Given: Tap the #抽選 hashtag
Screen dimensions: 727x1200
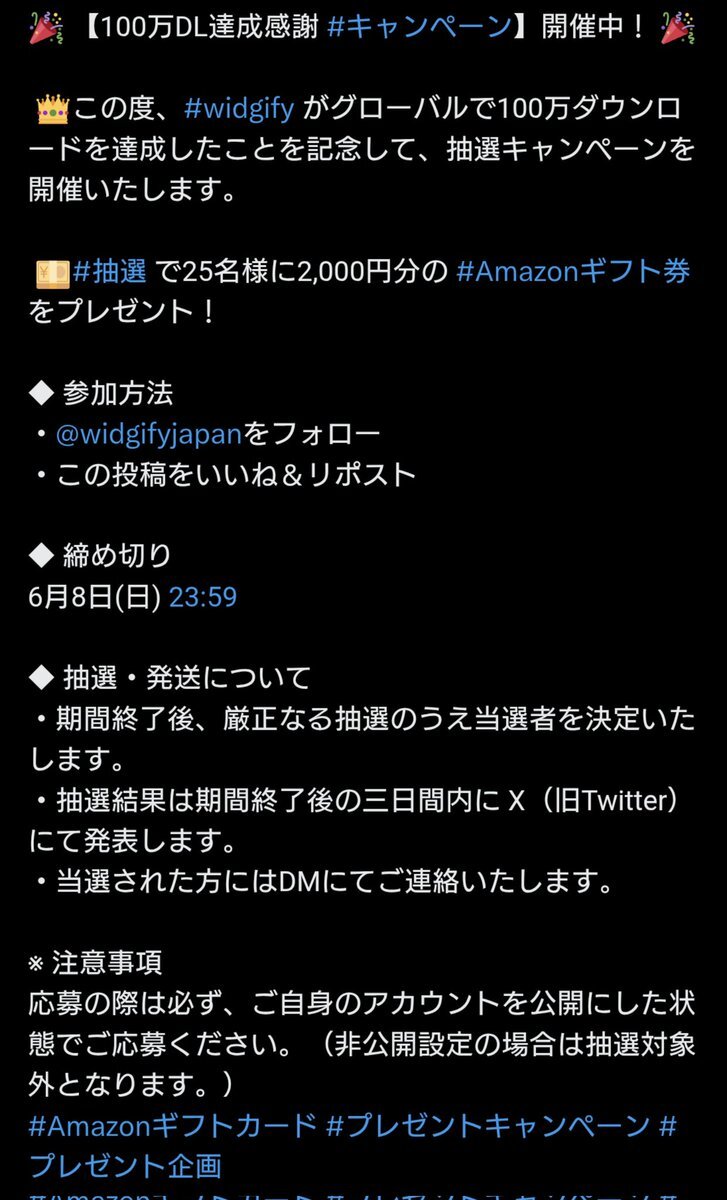Looking at the screenshot, I should point(109,270).
